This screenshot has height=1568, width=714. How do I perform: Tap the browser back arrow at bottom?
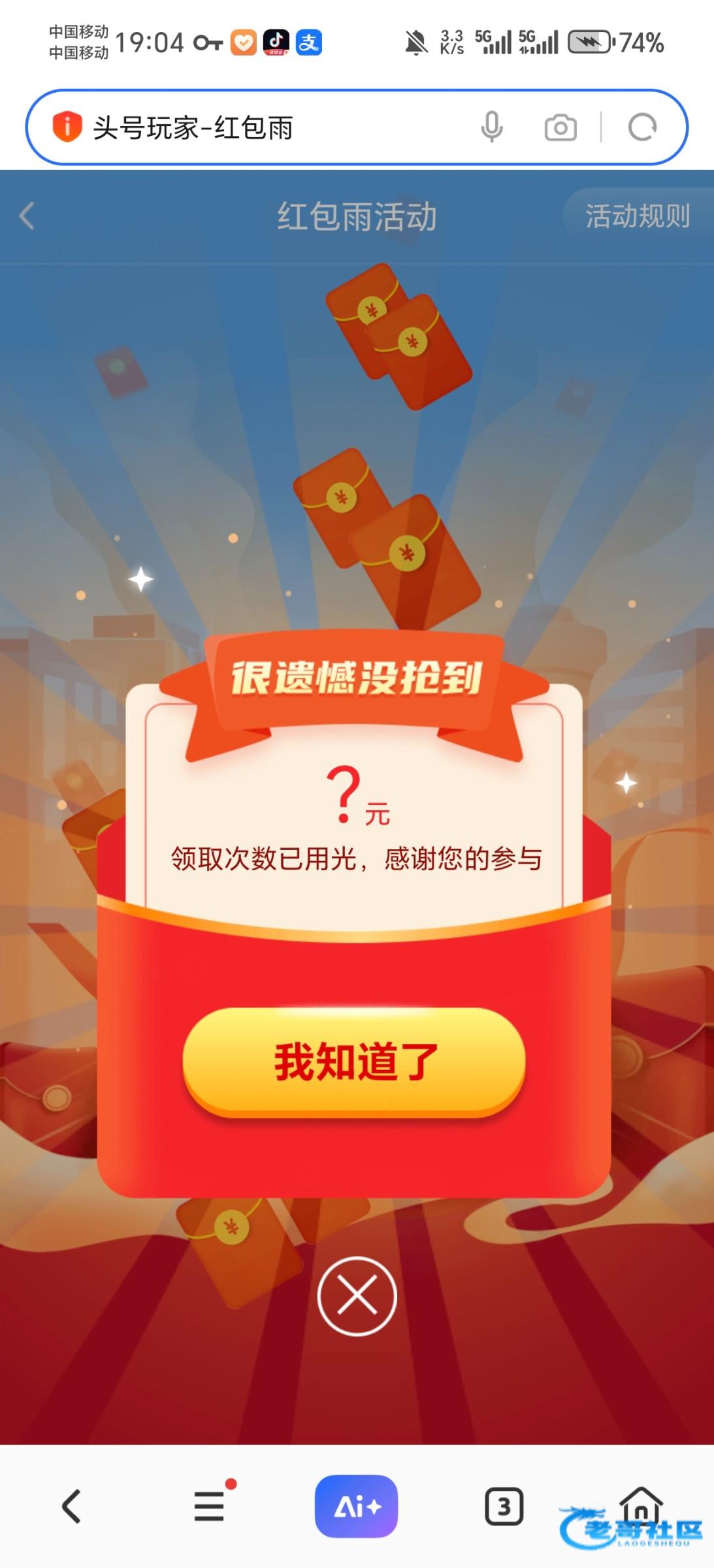[71, 1506]
